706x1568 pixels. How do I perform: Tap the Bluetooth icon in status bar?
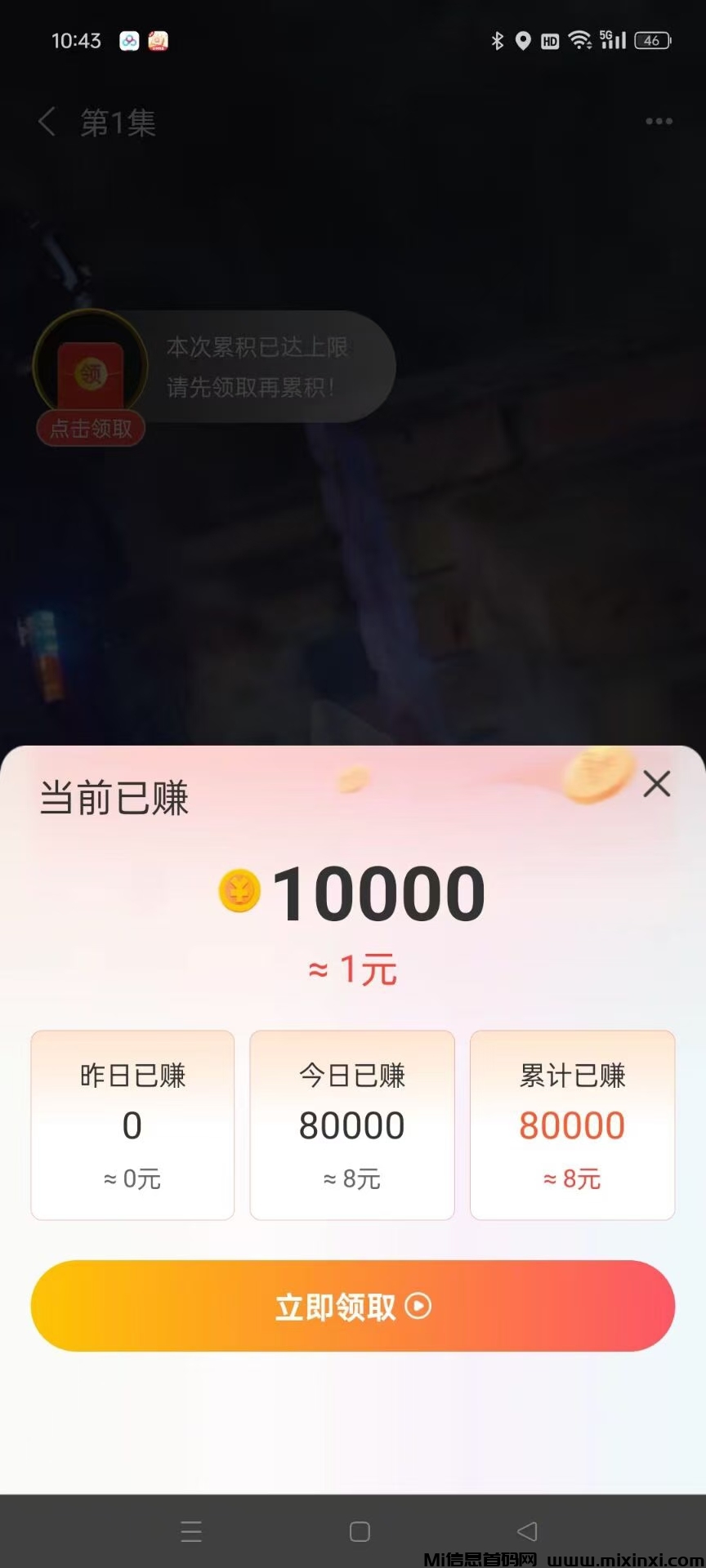click(x=497, y=39)
